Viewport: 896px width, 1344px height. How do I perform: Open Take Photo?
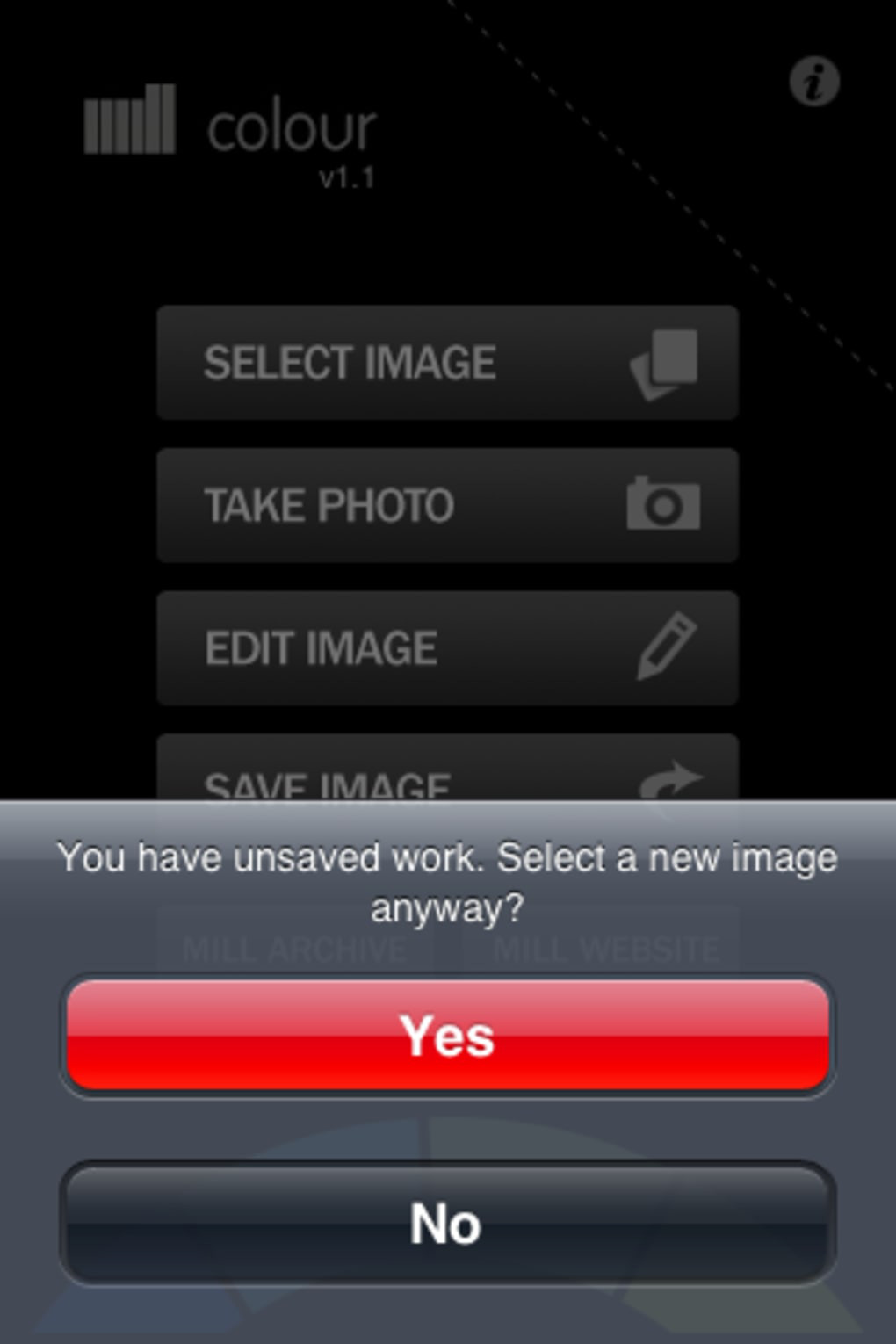[447, 505]
